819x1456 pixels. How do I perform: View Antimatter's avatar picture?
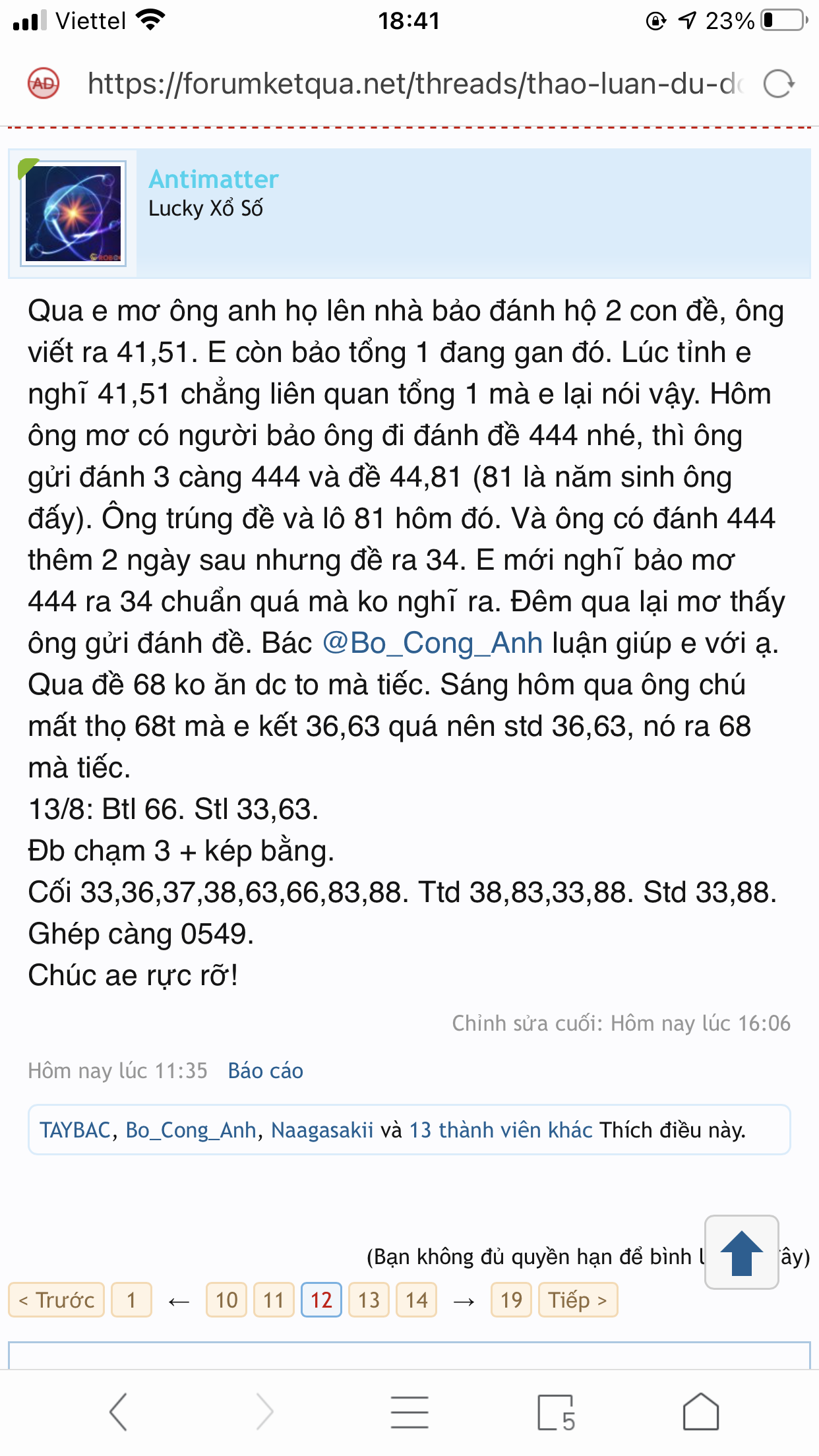73,214
